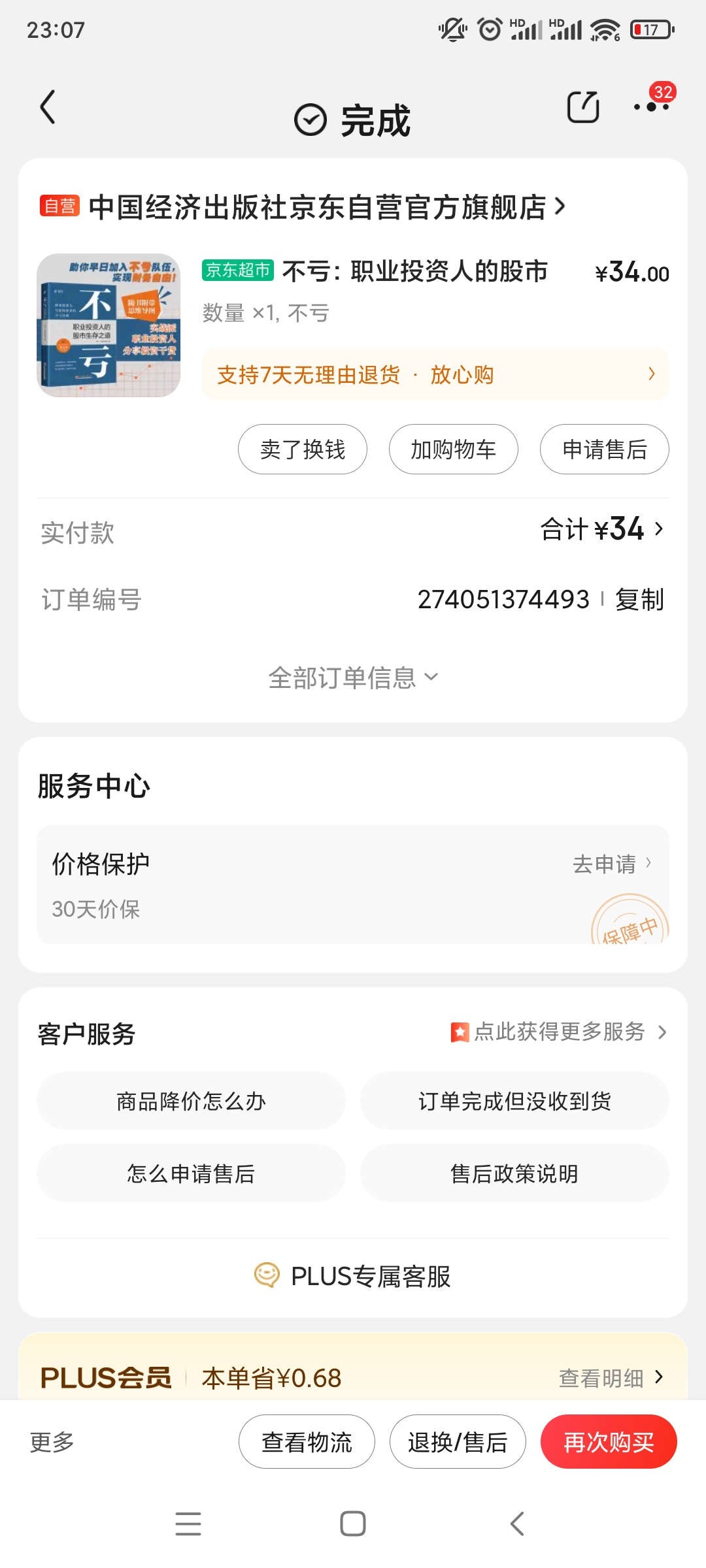Go back using the top-left arrow
This screenshot has height=1568, width=706.
(x=48, y=107)
